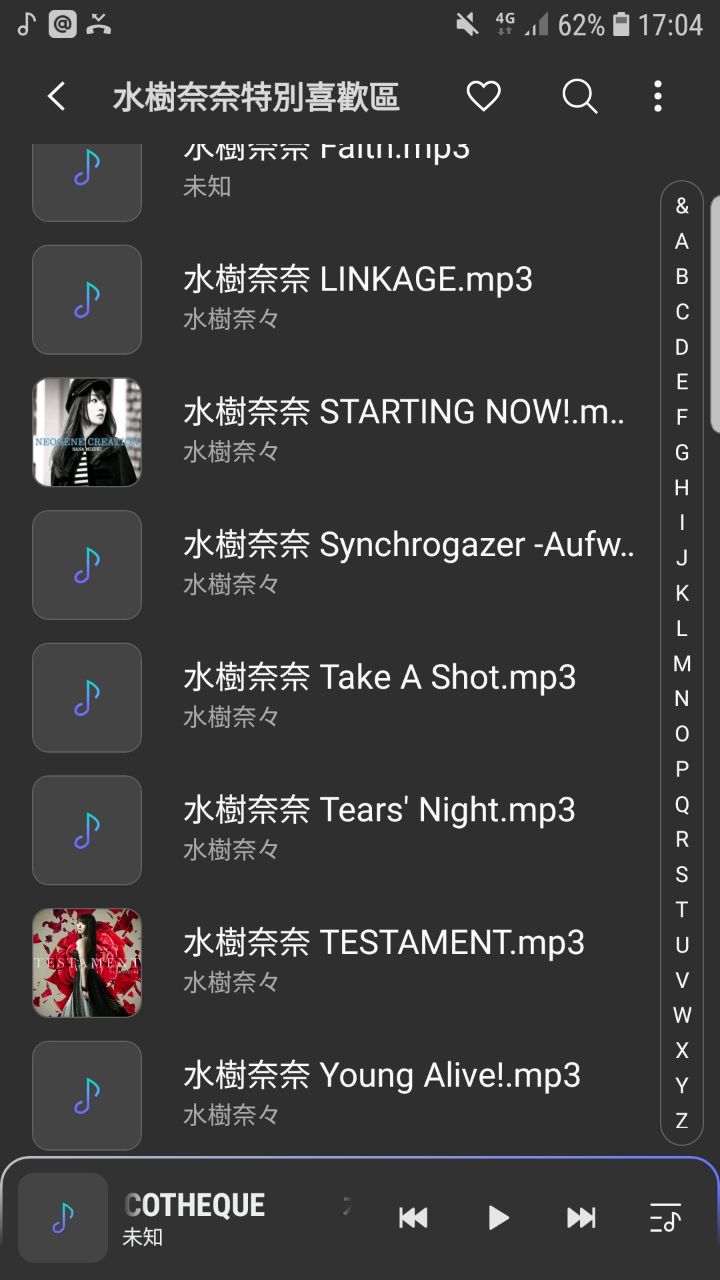Screen dimensions: 720x1280
Task: Skip to the previous track
Action: 413,1217
